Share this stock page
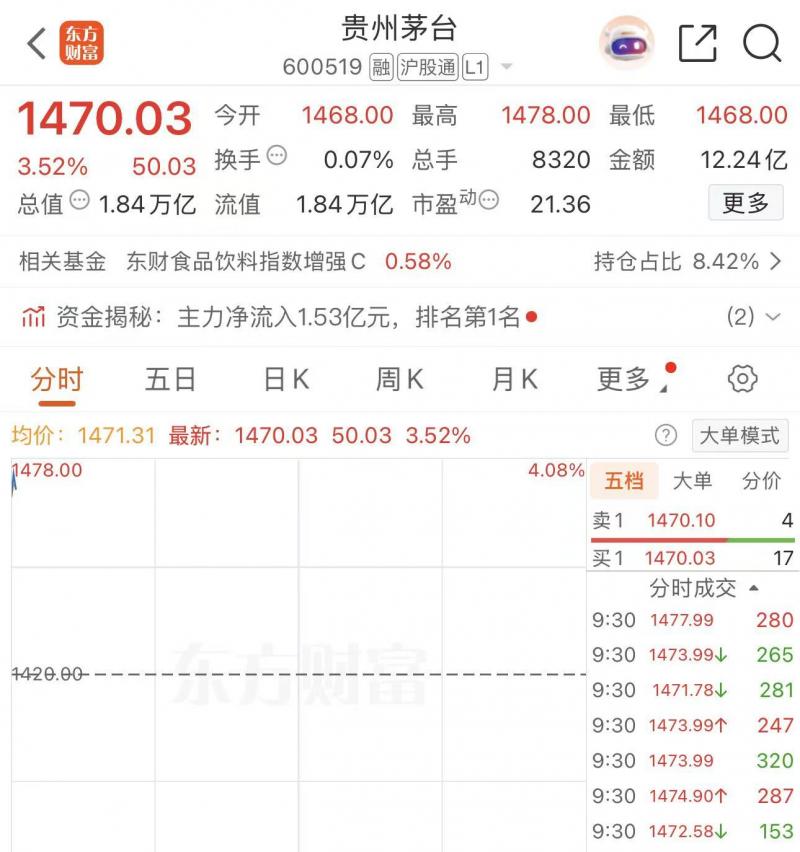 (x=697, y=43)
